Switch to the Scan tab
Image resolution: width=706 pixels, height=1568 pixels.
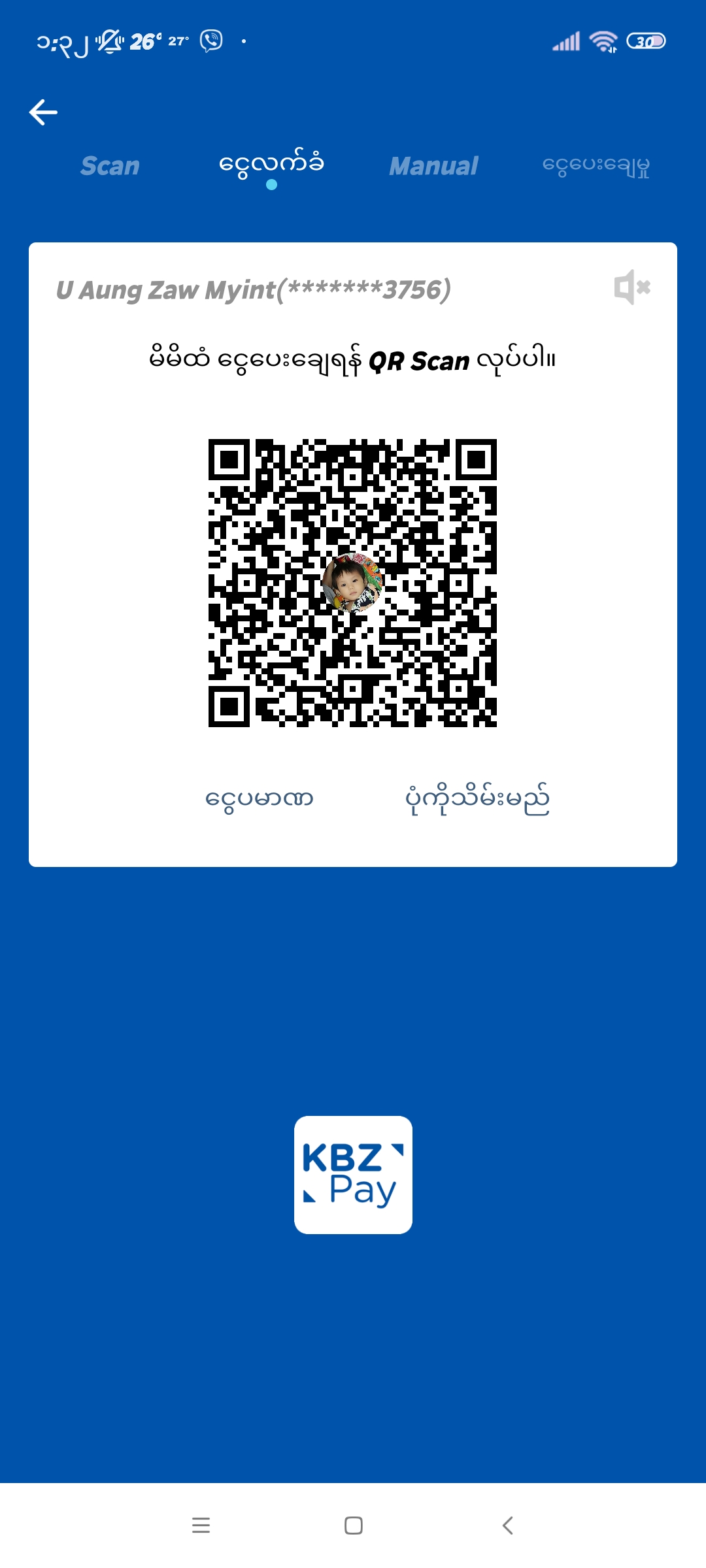(110, 166)
